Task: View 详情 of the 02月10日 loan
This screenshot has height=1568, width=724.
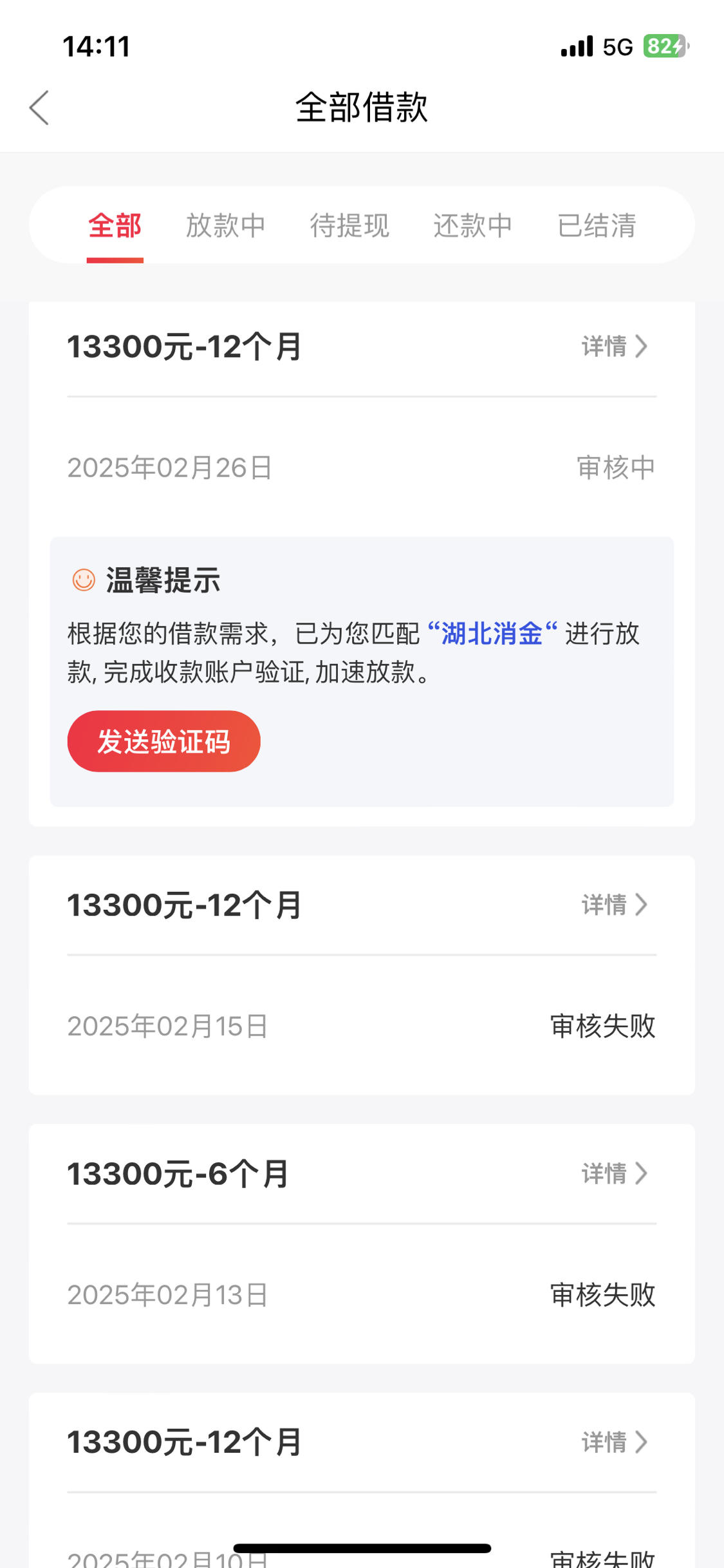Action: 615,1442
